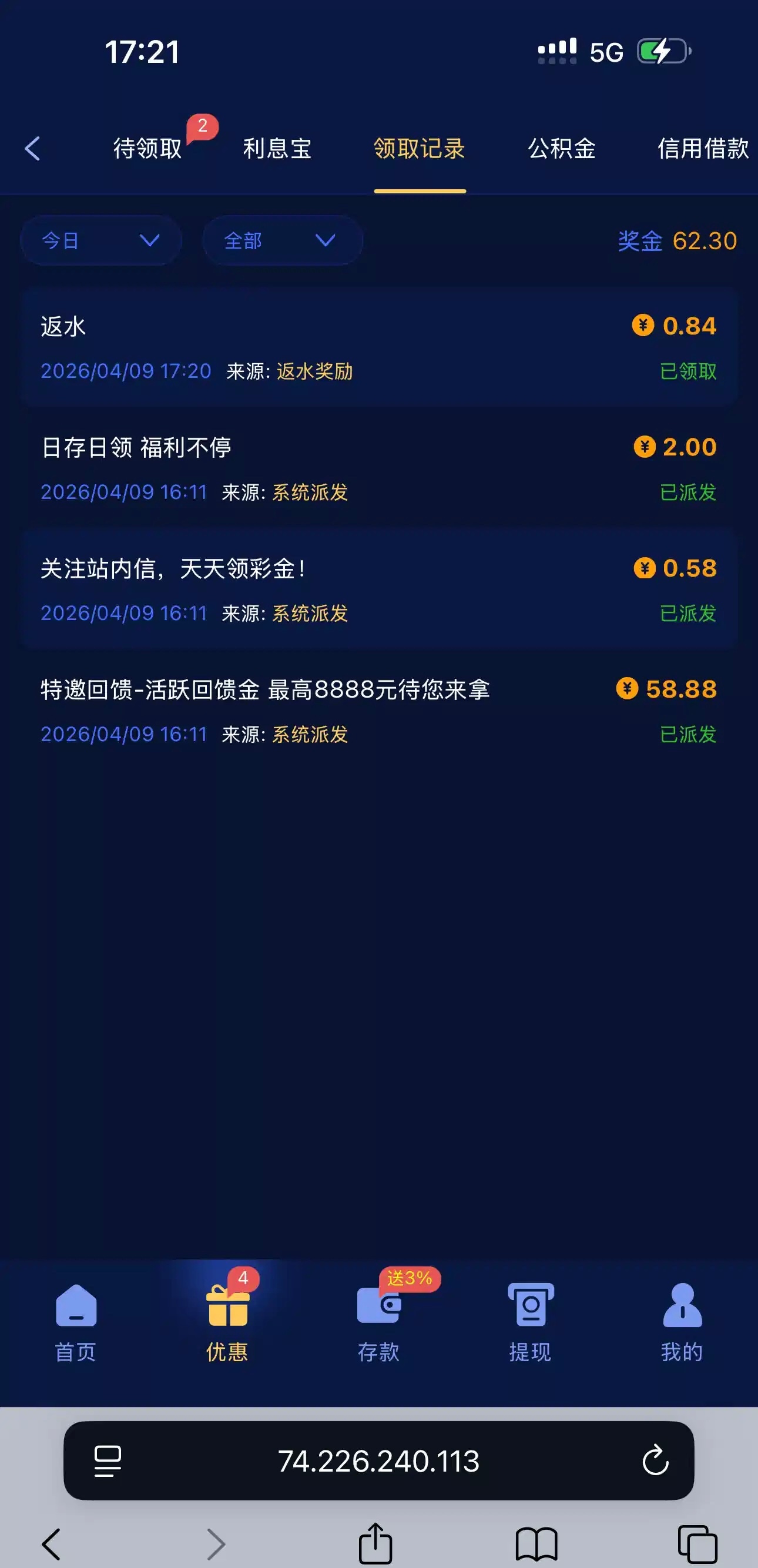Open browser bookmarks
The width and height of the screenshot is (758, 1568).
(x=536, y=1544)
